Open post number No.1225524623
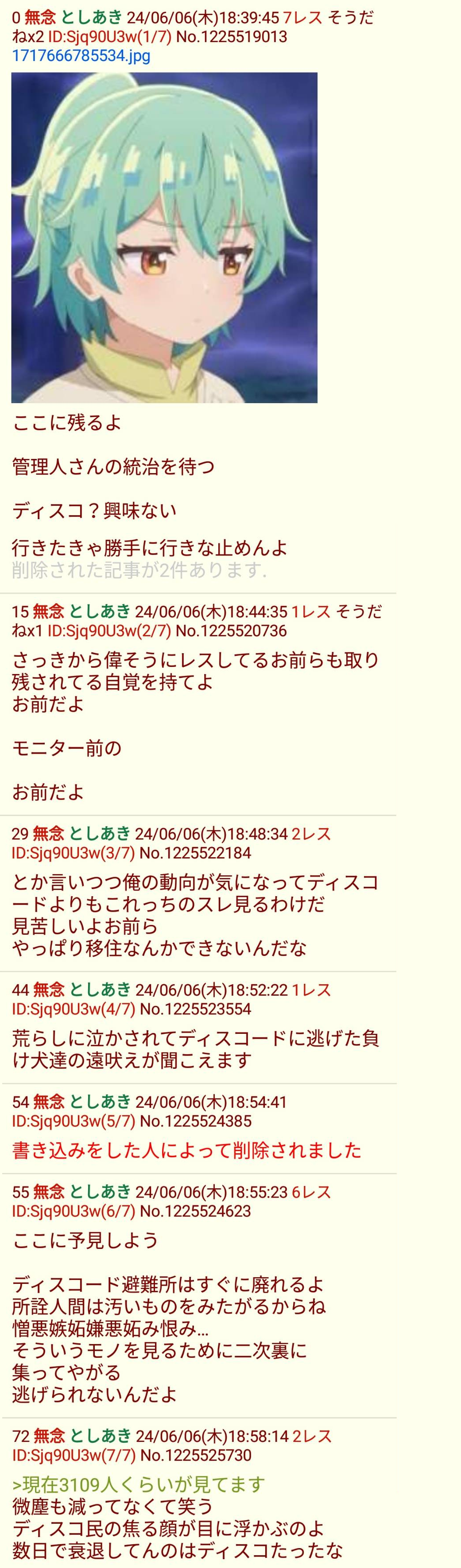461x1568 pixels. coord(195,1211)
